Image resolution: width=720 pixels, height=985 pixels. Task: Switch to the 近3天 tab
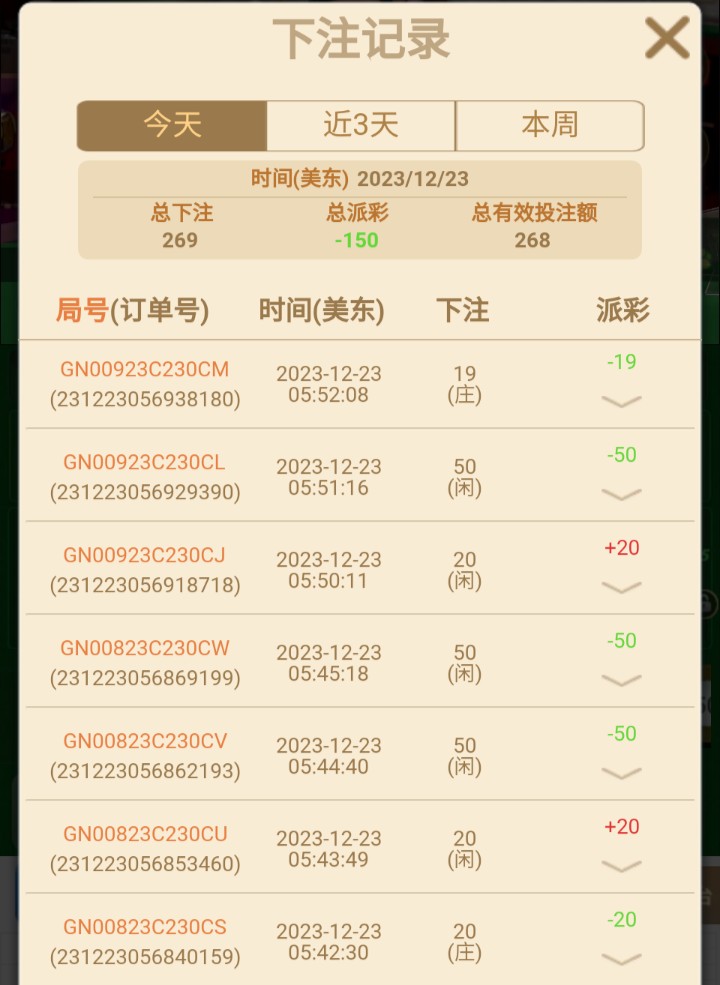click(x=361, y=125)
